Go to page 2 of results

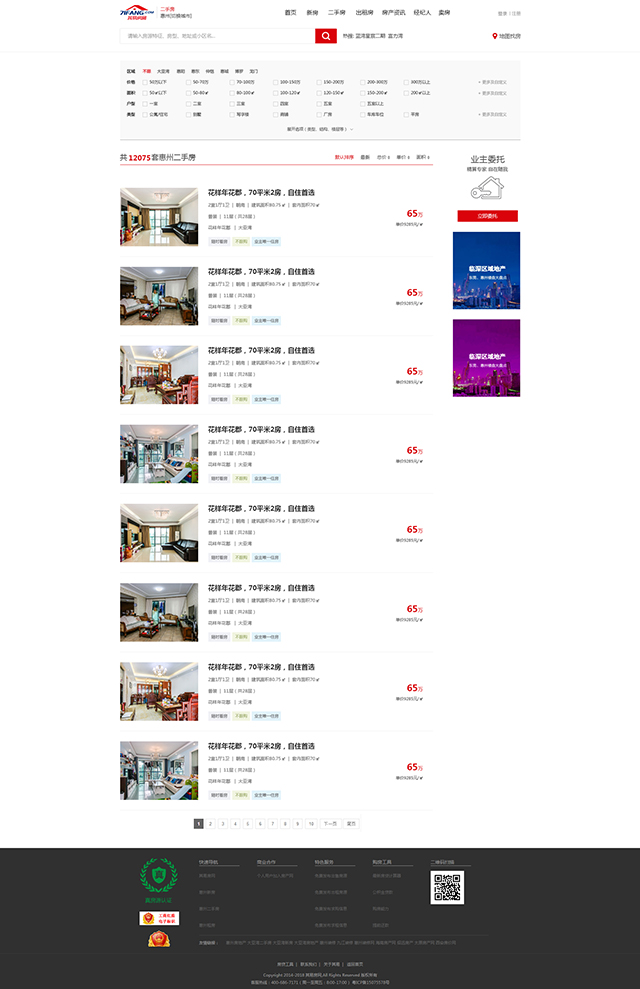click(210, 823)
